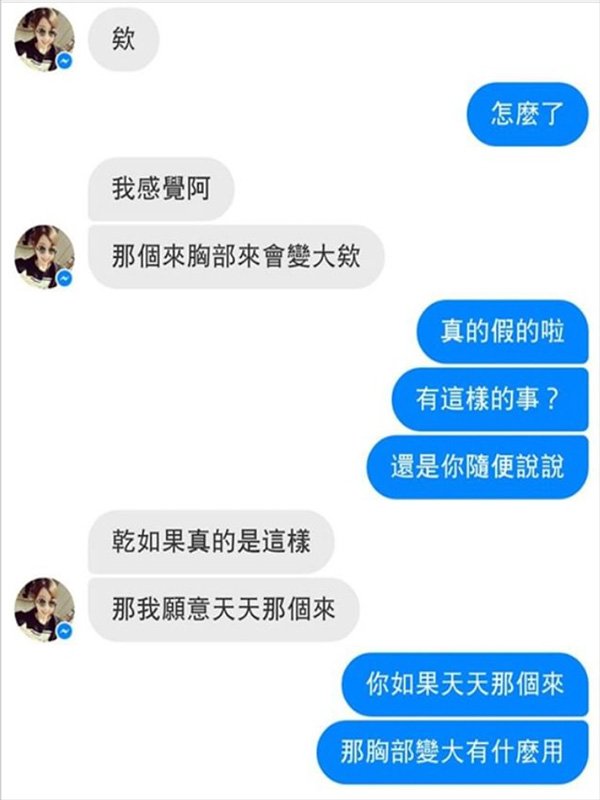
Task: Tap the avatar next to 那個來胸部來會變大欸
Action: point(44,257)
